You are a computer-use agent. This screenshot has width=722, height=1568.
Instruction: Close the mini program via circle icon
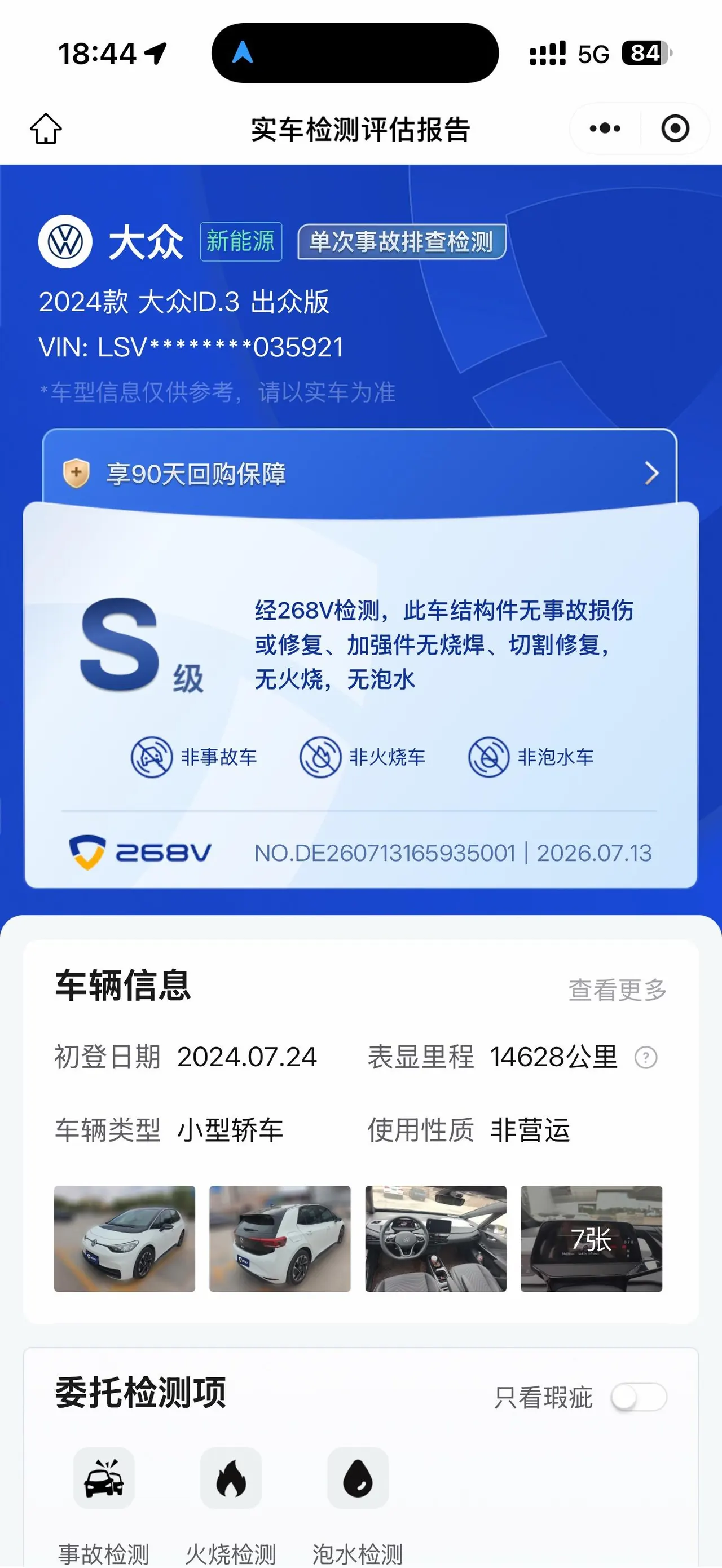pyautogui.click(x=675, y=129)
